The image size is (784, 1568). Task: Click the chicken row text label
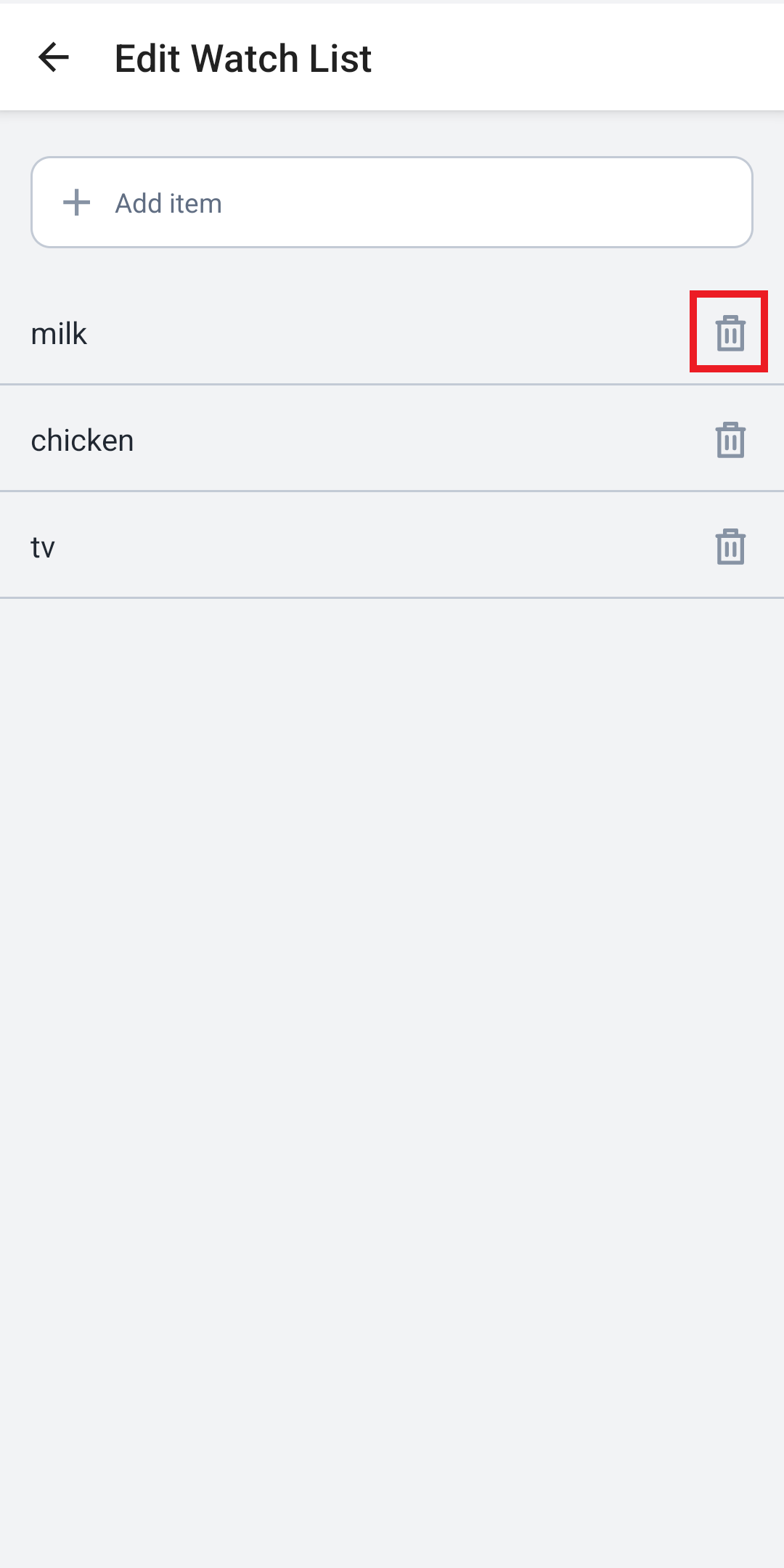point(82,440)
